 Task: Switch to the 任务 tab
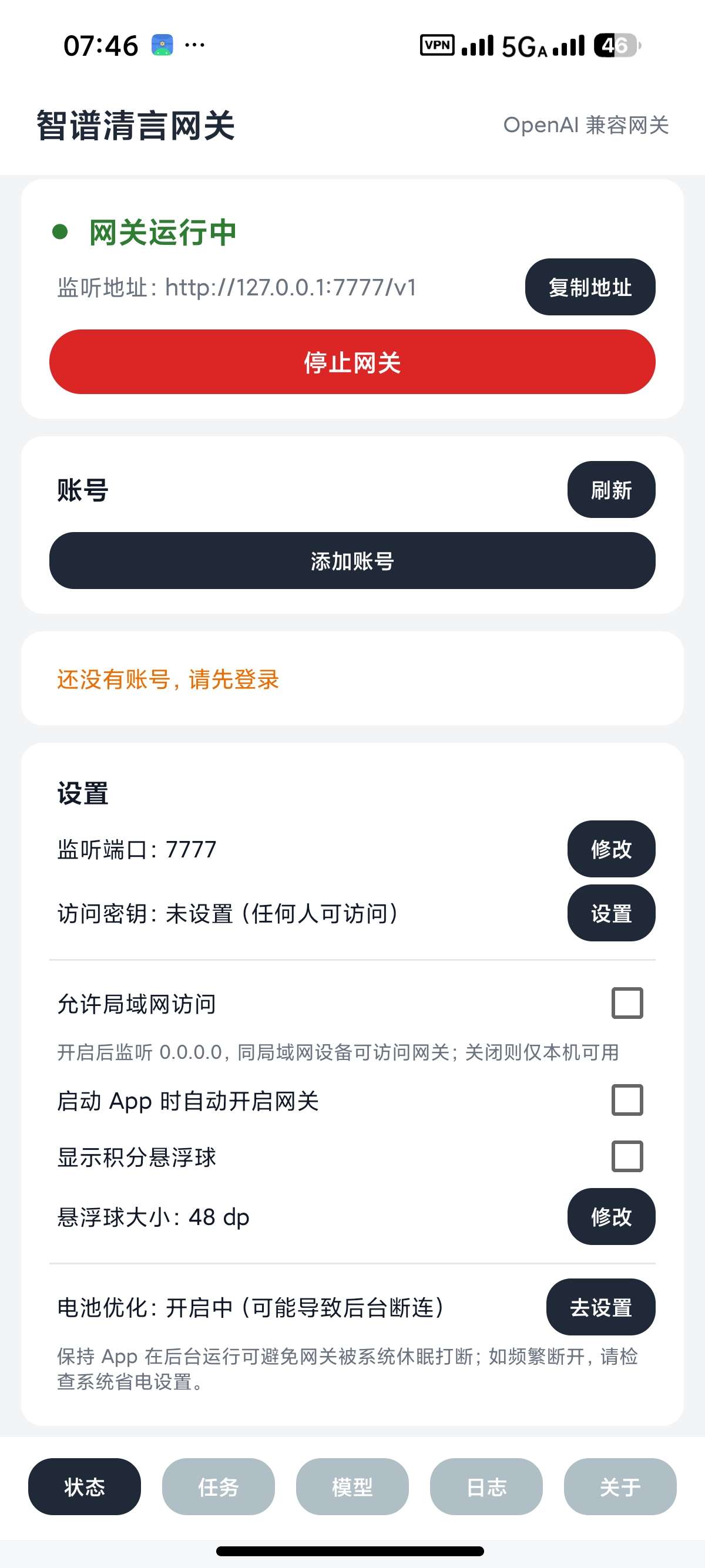(219, 1486)
